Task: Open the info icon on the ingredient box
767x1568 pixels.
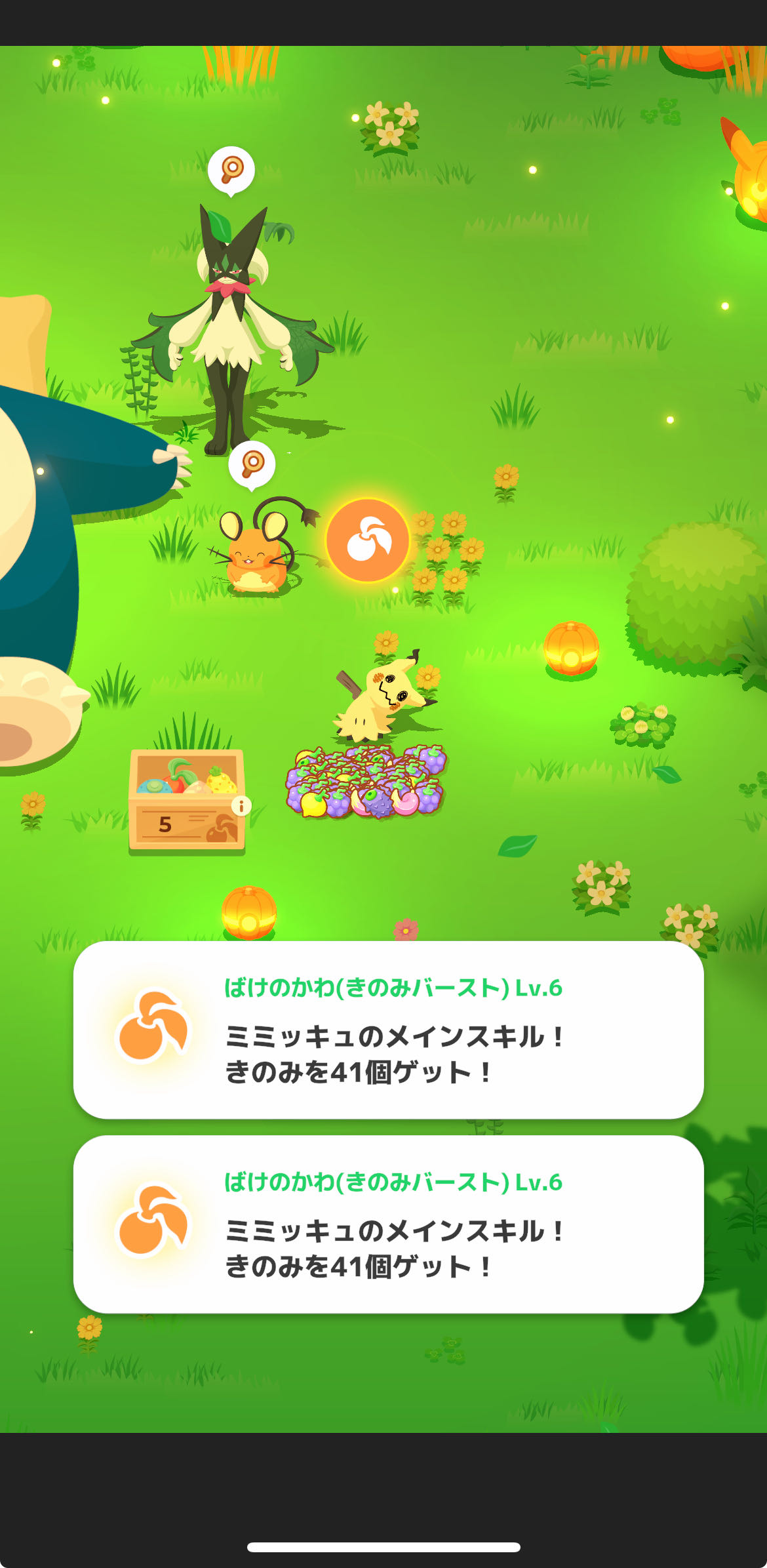Action: point(241,805)
